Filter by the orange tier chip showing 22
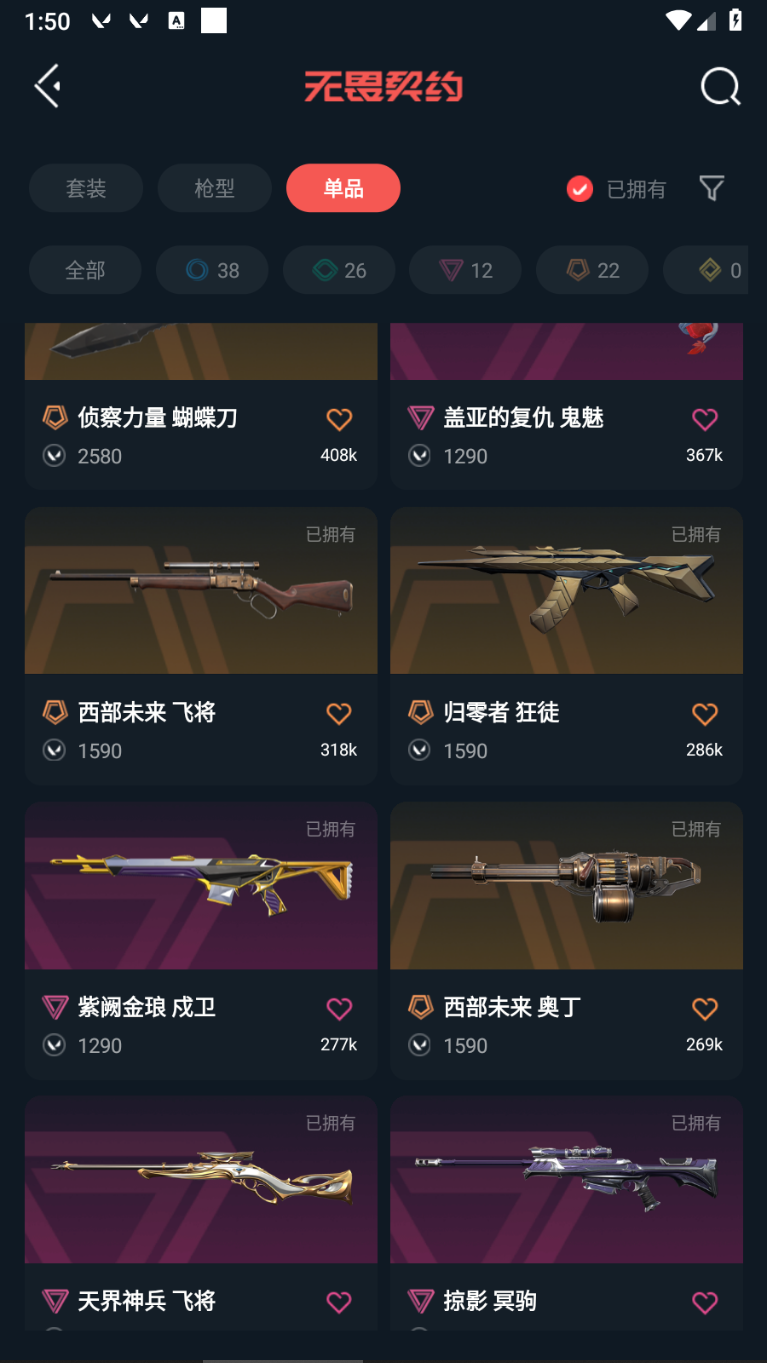The height and width of the screenshot is (1363, 767). (x=593, y=270)
